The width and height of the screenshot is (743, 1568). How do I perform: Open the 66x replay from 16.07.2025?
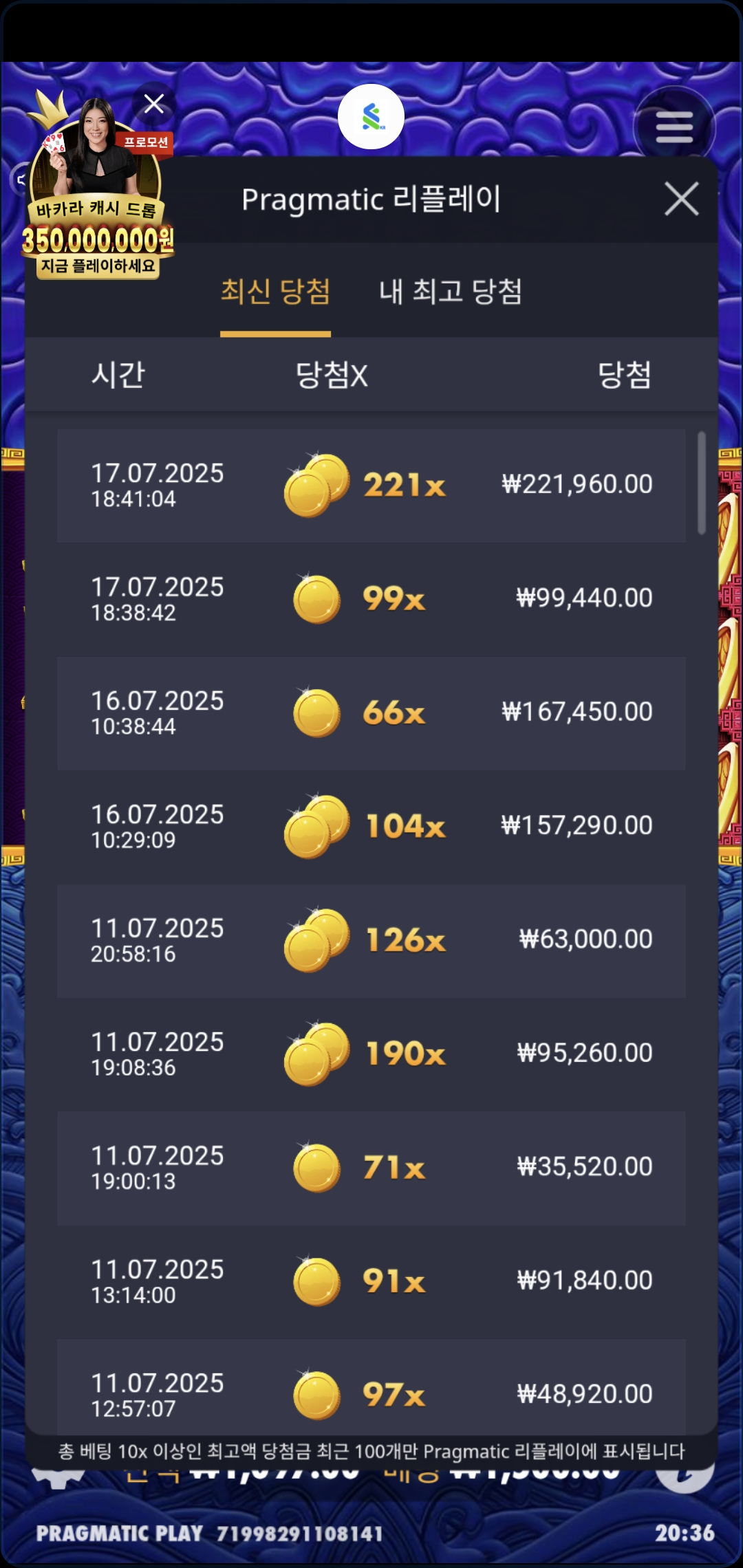(x=371, y=713)
